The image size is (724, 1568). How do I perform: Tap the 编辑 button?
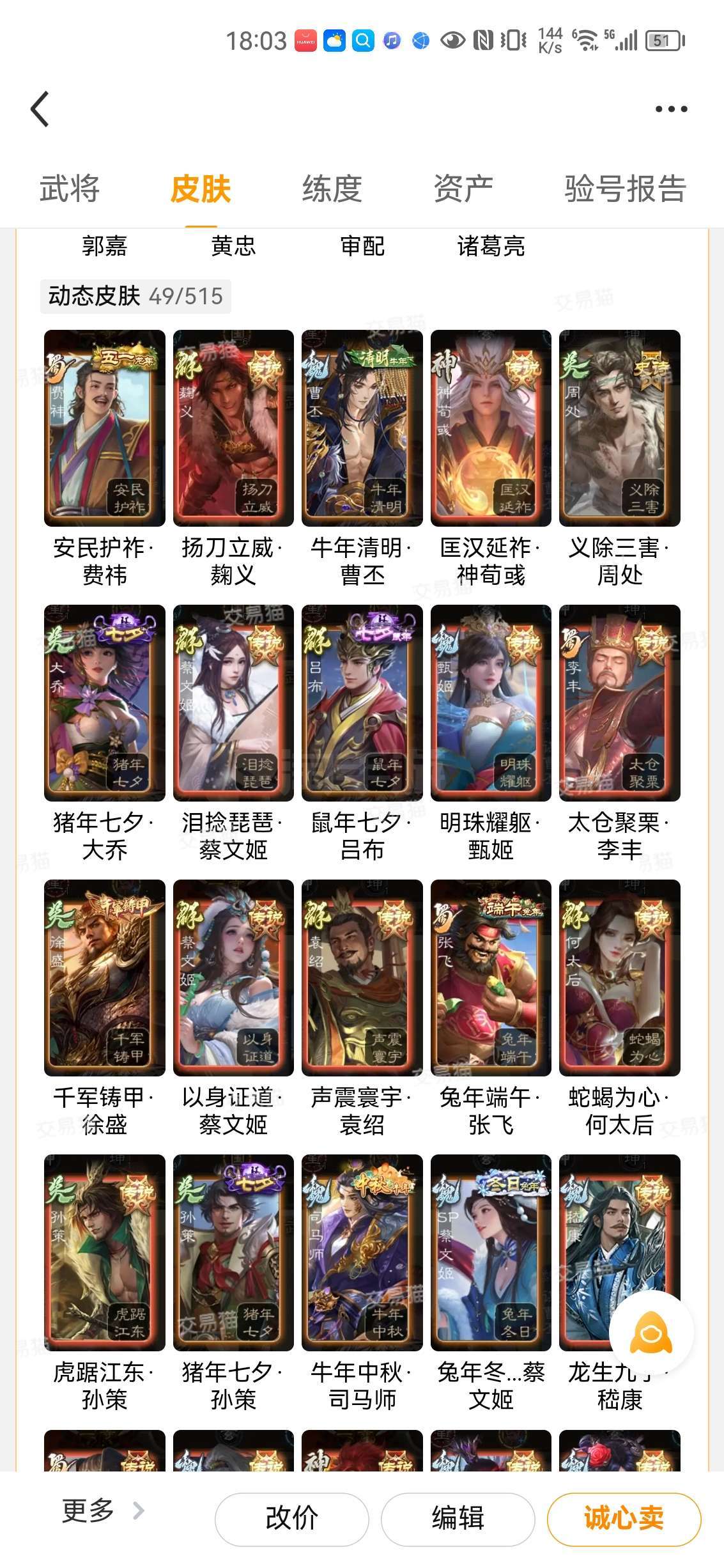[458, 1518]
